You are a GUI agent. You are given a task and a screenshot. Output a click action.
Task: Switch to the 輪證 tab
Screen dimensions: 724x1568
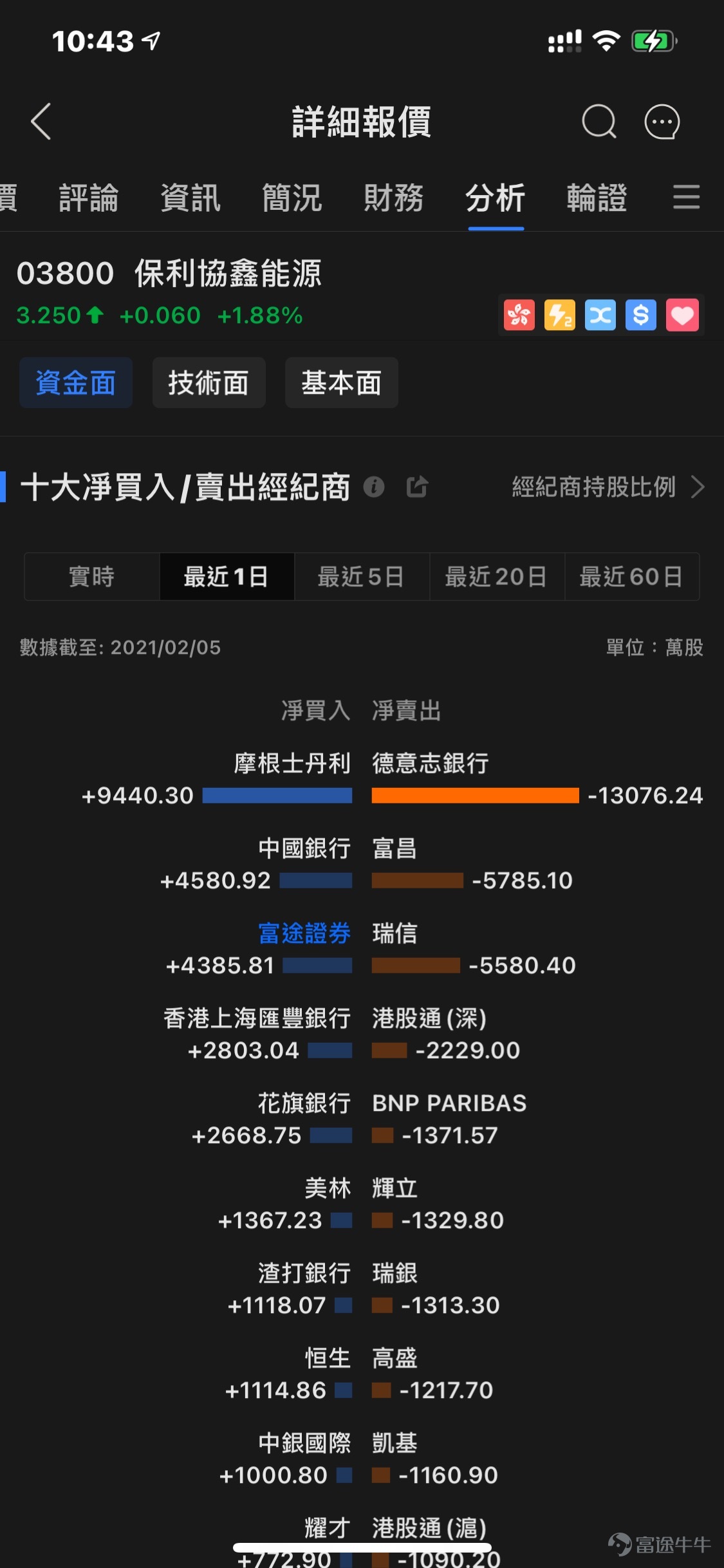pyautogui.click(x=597, y=198)
